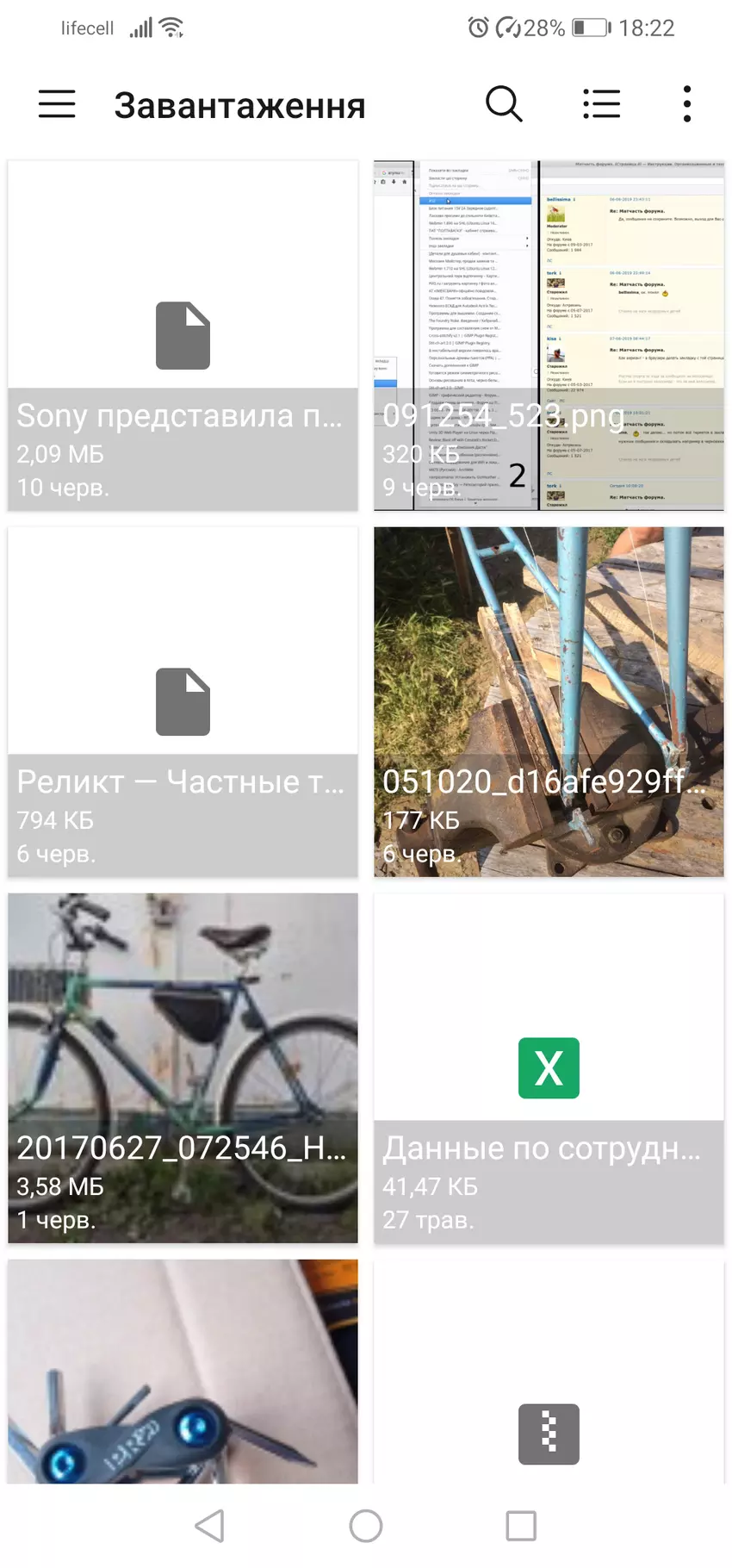Open the navigation drawer menu
The width and height of the screenshot is (732, 1568).
click(57, 104)
